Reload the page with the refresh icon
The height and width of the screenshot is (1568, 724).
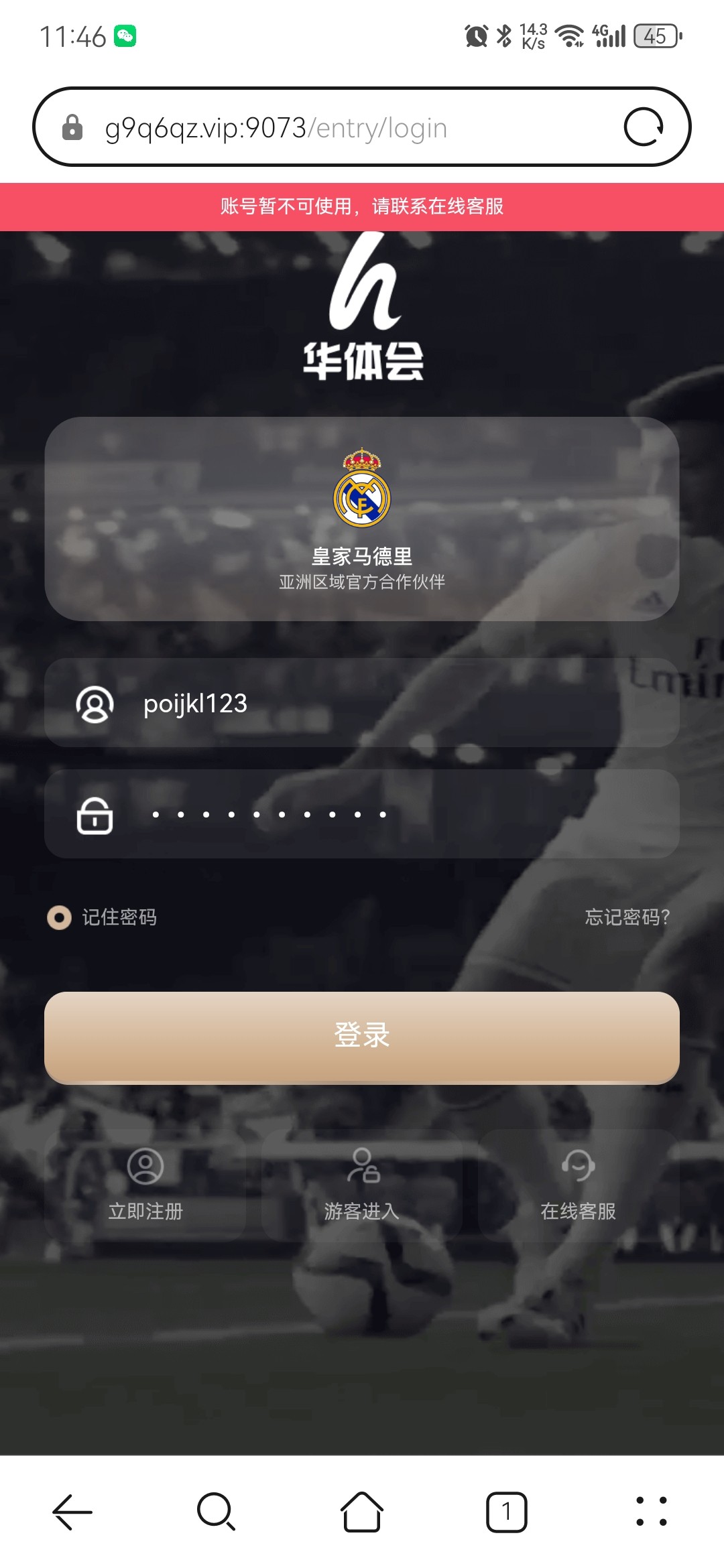644,127
